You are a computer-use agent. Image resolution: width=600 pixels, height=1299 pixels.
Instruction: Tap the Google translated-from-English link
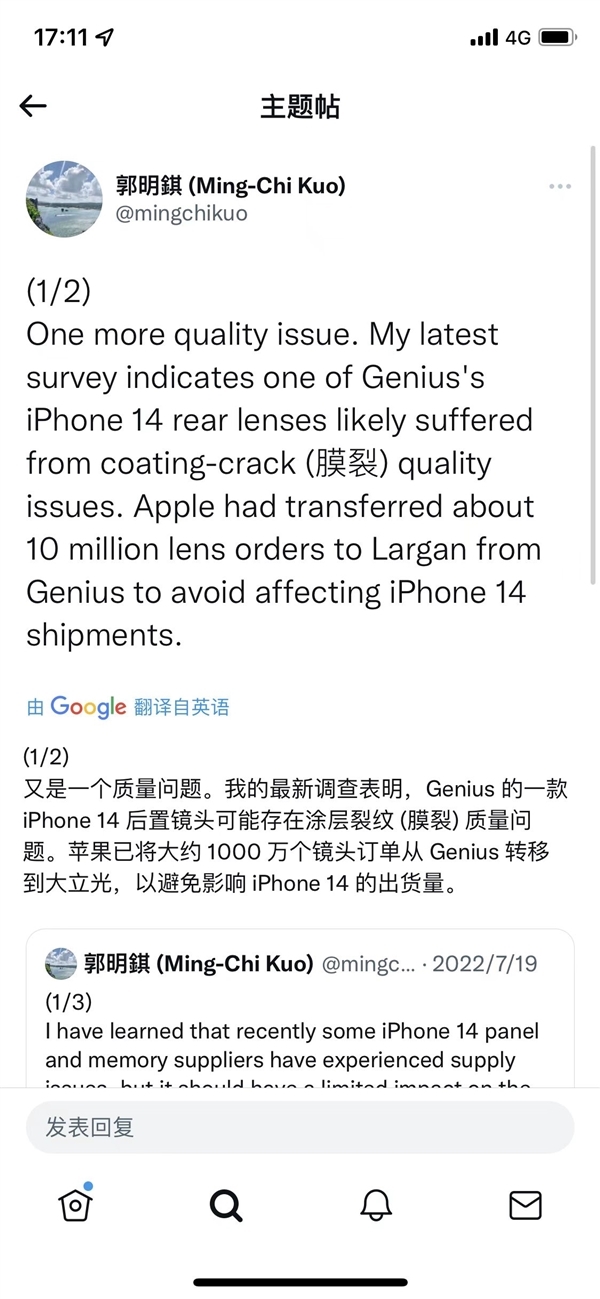tap(128, 707)
